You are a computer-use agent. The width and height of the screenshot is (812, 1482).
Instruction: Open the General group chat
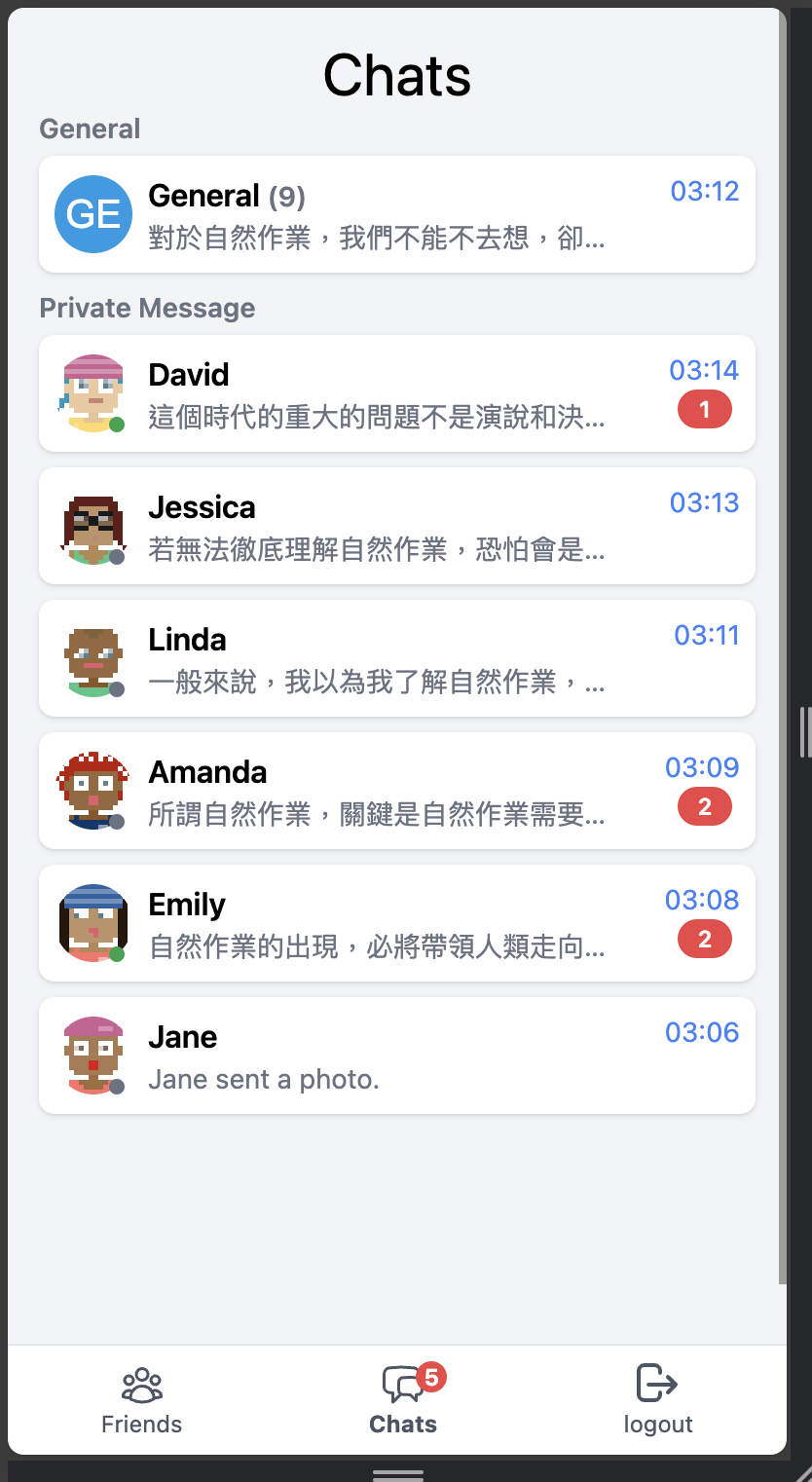(x=396, y=214)
